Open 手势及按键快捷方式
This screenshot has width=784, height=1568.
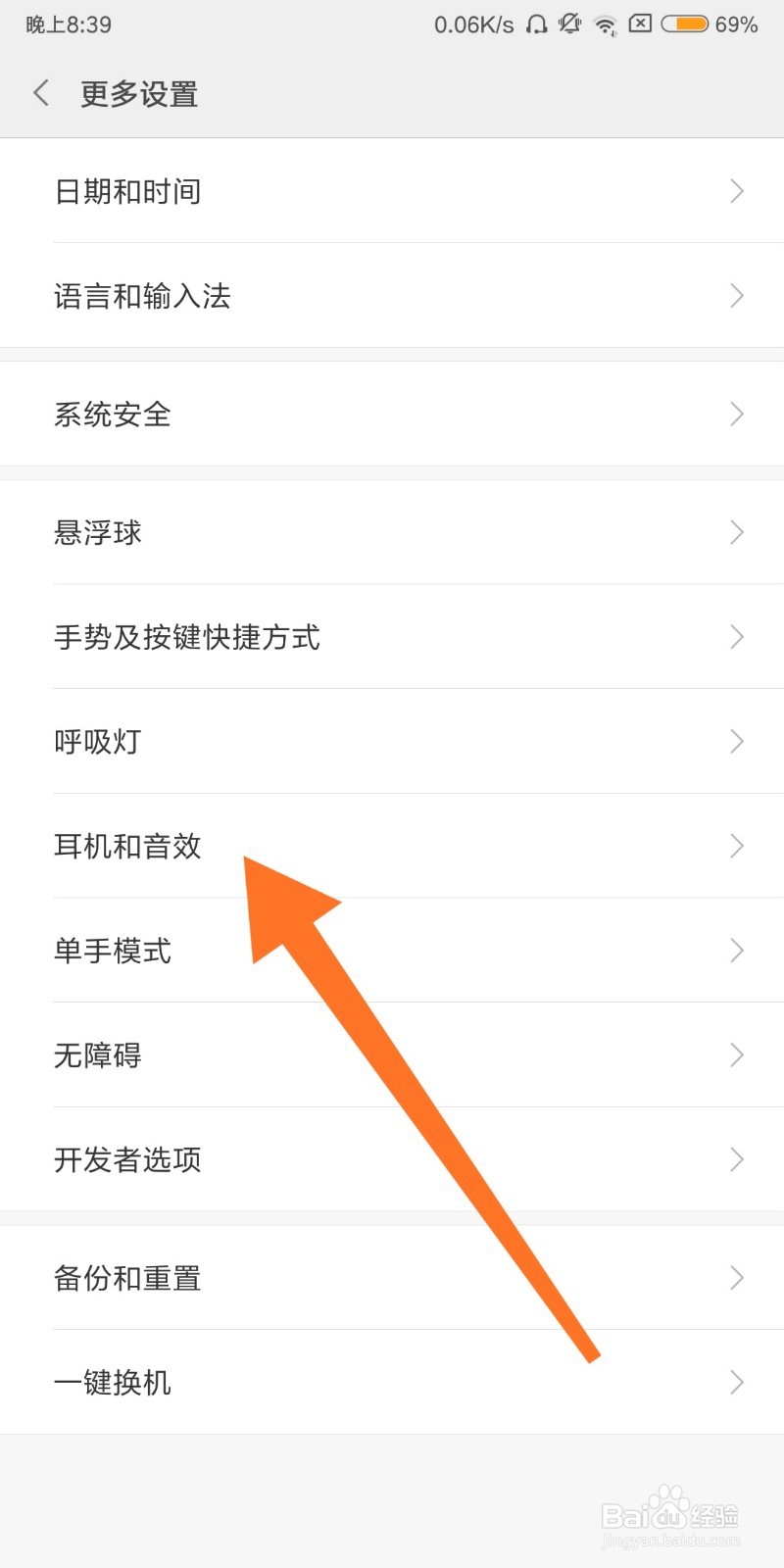(186, 637)
